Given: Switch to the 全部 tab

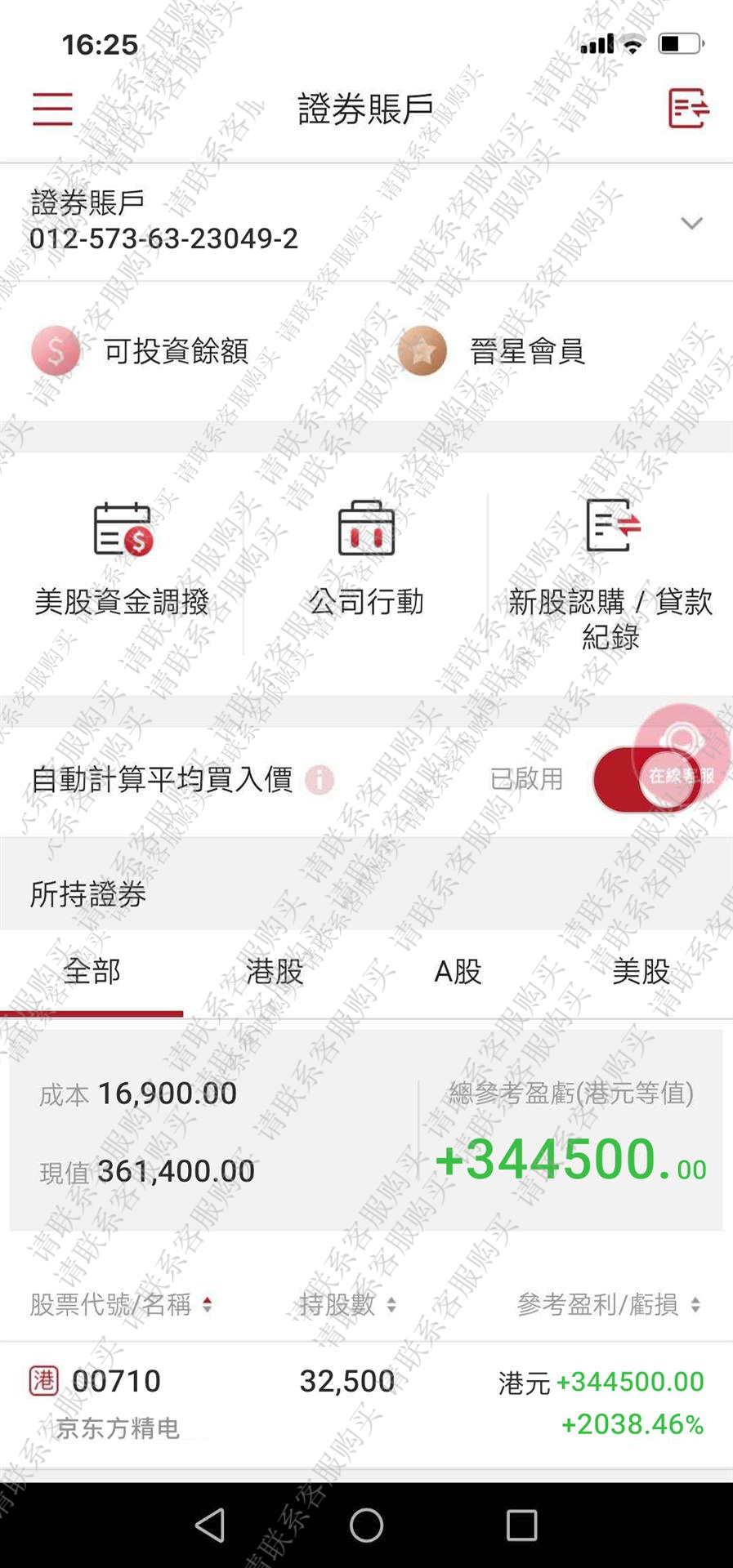Looking at the screenshot, I should (x=92, y=972).
